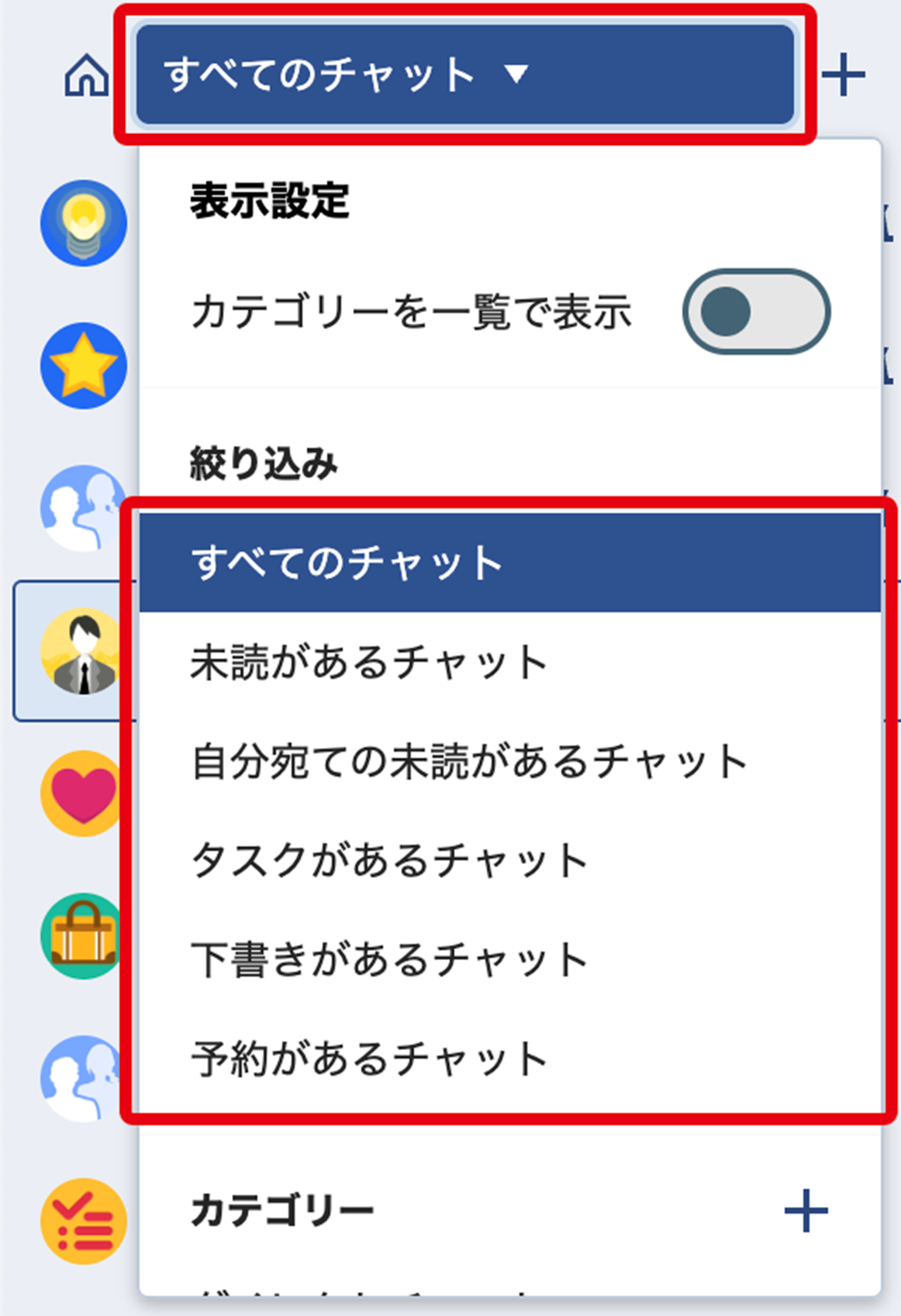Click the plus button at the top right
This screenshot has height=1316, width=901.
click(843, 74)
